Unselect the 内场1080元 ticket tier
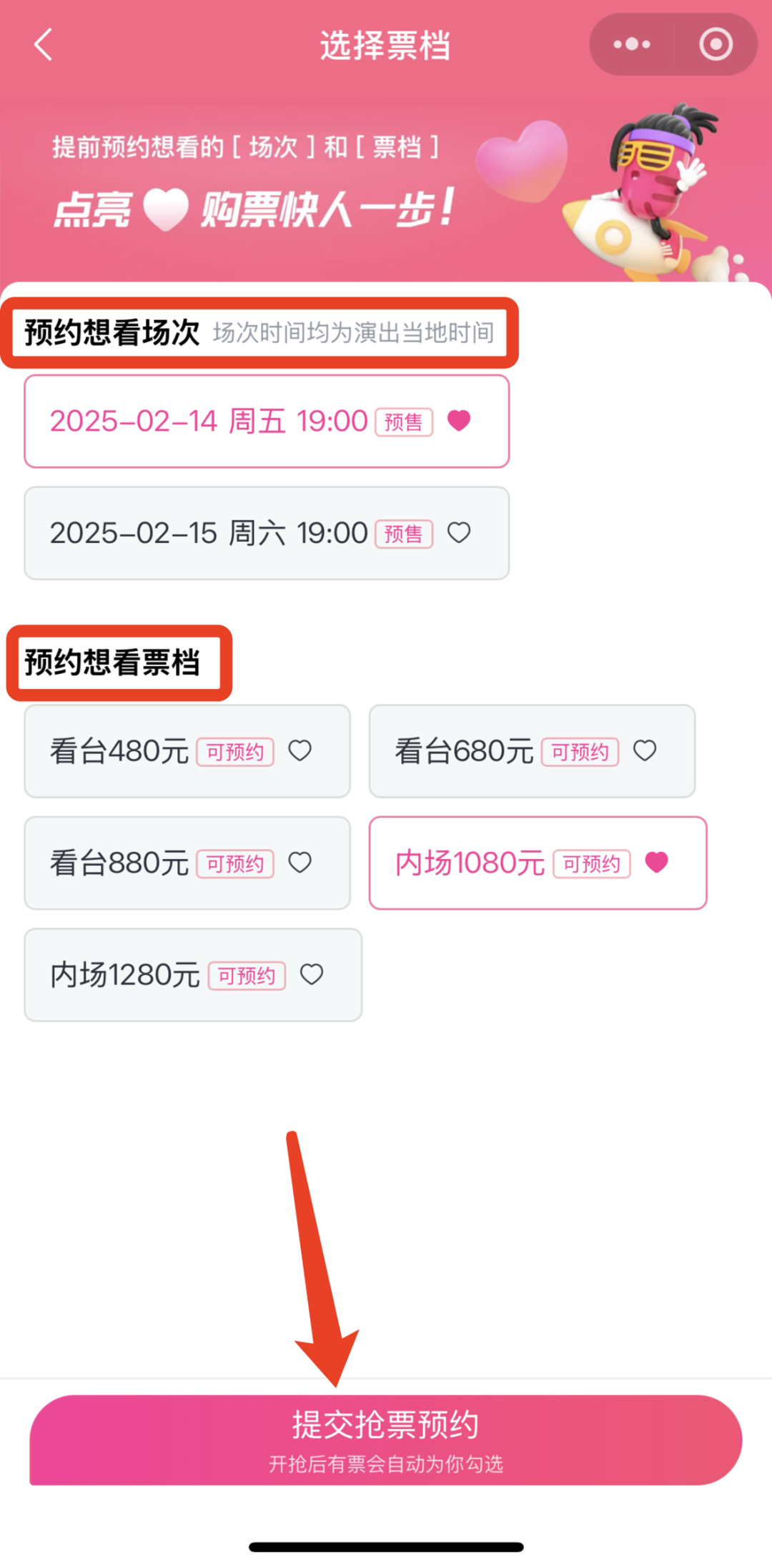 point(538,863)
